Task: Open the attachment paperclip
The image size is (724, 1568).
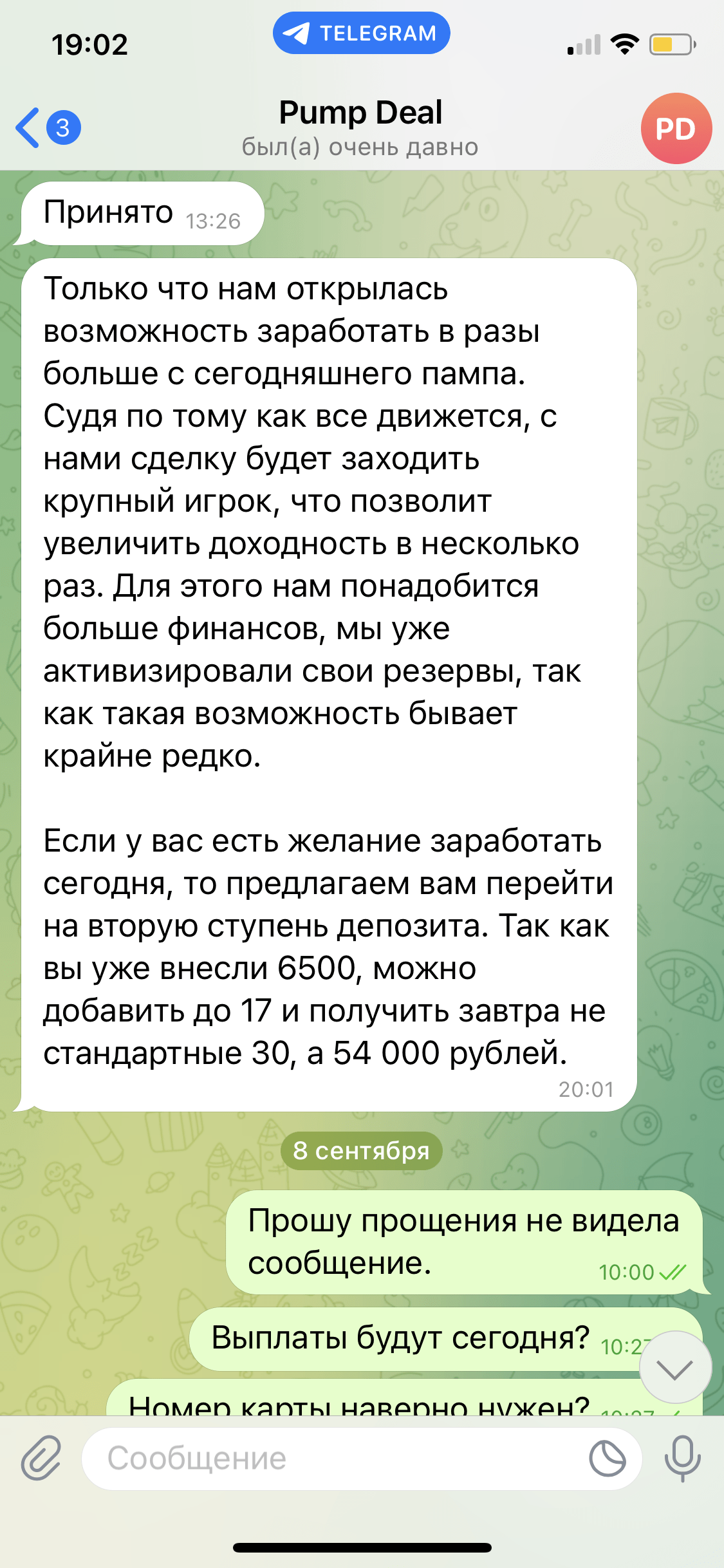Action: 41,1458
